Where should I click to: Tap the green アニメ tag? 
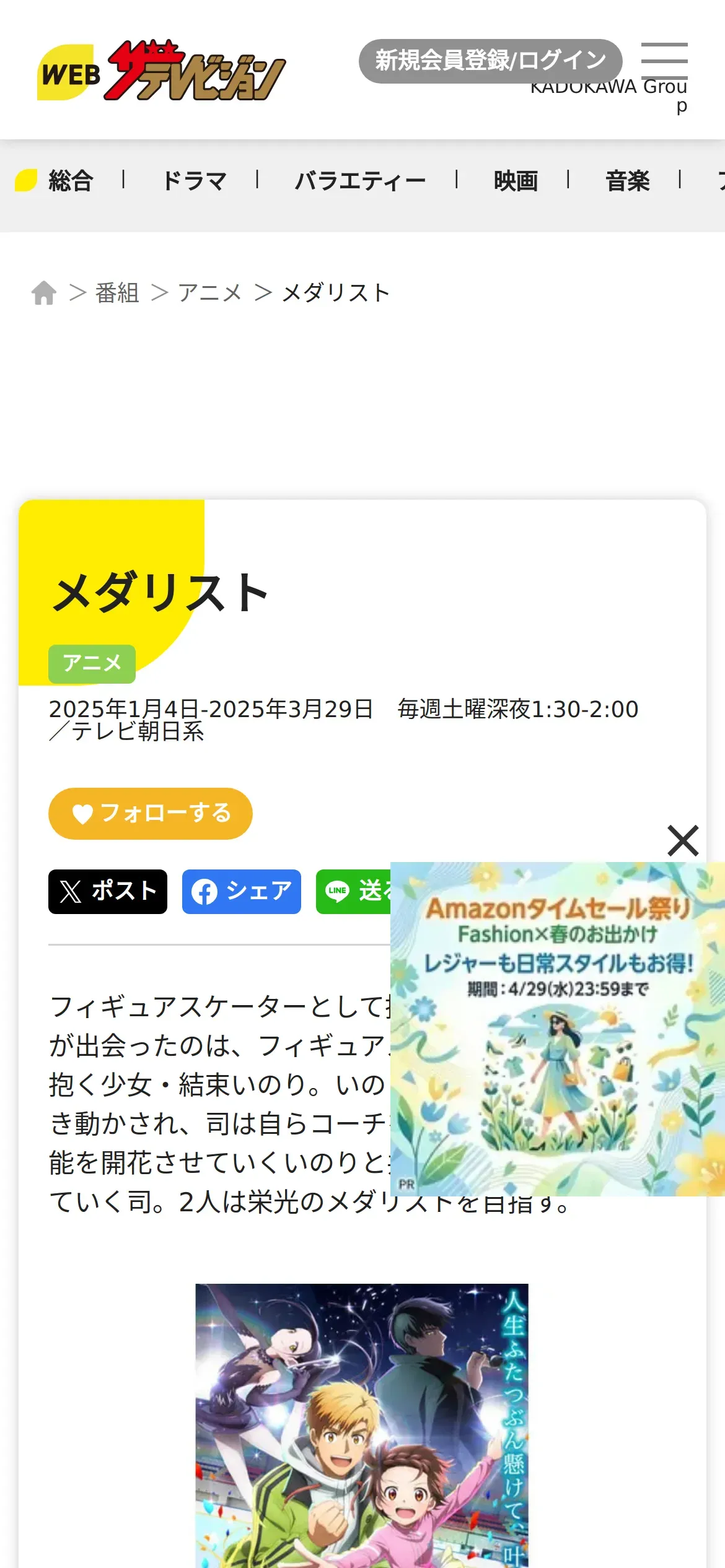92,664
